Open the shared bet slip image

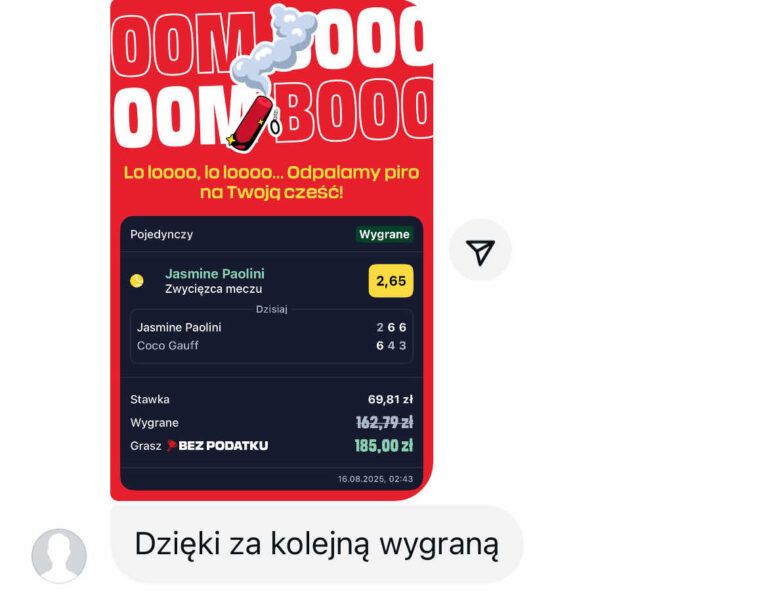tap(271, 250)
